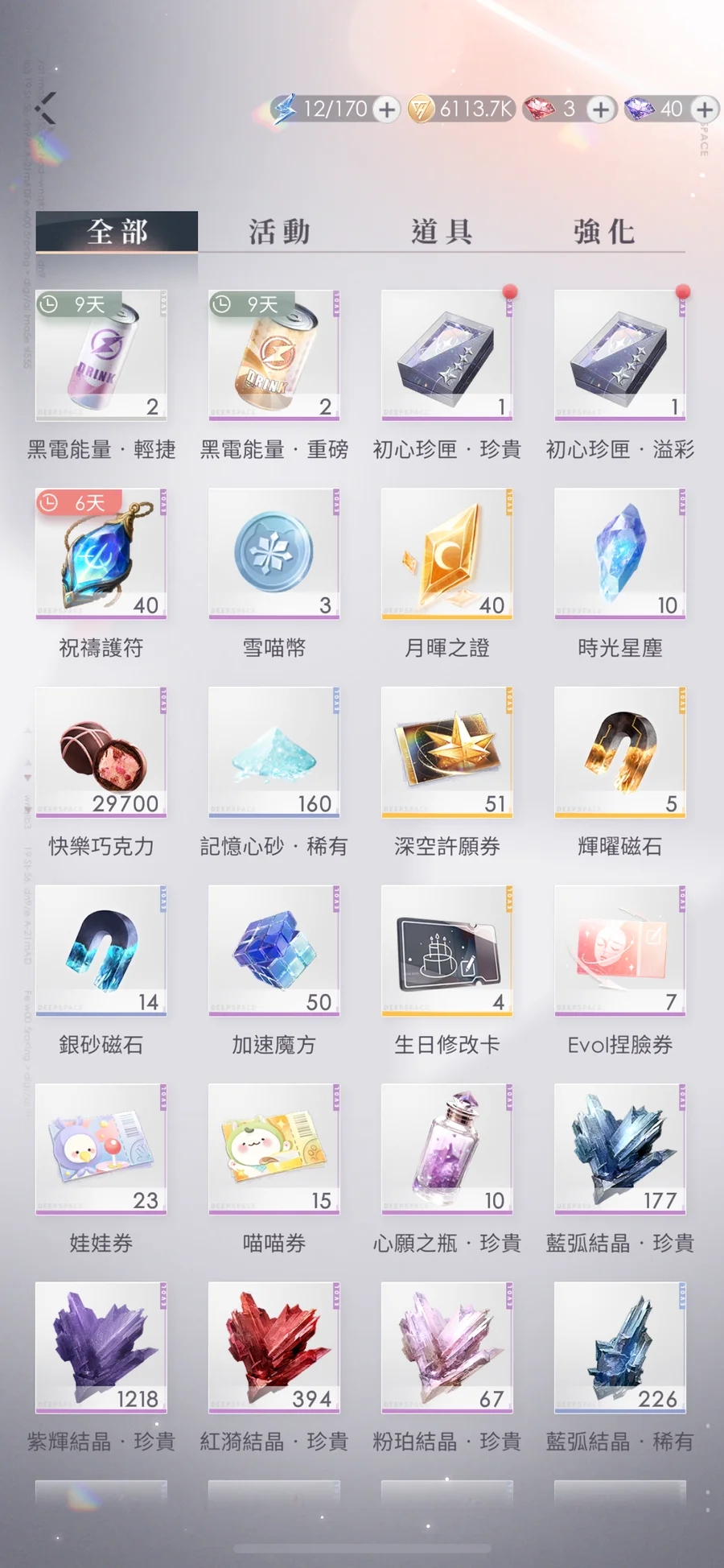Viewport: 724px width, 1568px height.
Task: Open the 初心珍匣・珍貴 box item
Action: click(x=446, y=356)
